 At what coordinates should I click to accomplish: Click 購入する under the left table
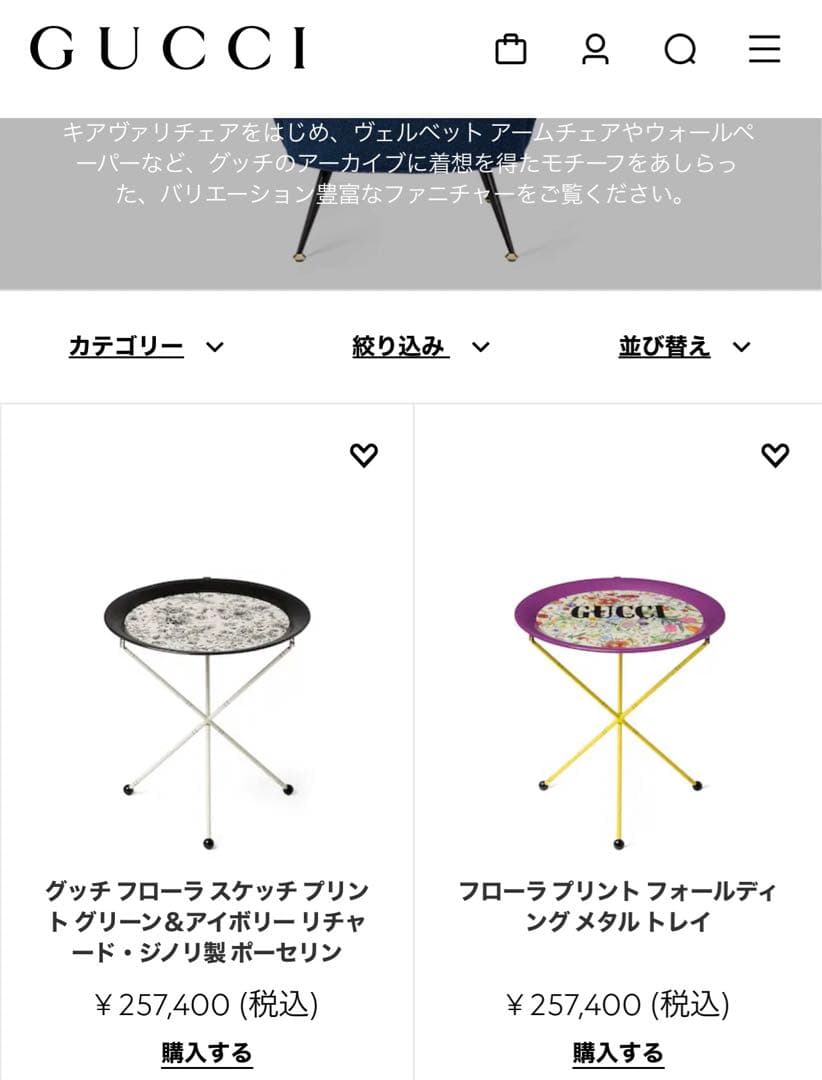pos(205,1053)
